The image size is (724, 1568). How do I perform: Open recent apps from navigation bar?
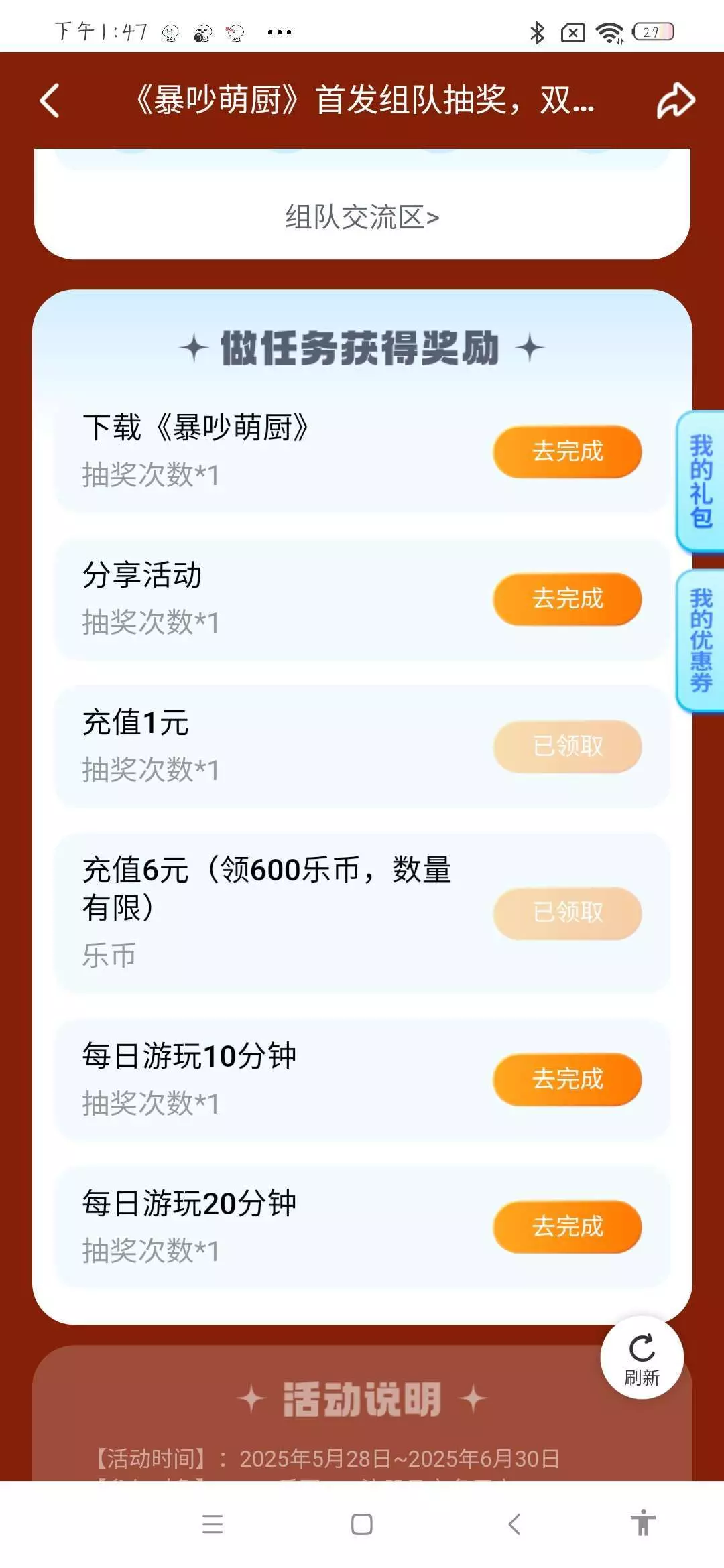213,1524
